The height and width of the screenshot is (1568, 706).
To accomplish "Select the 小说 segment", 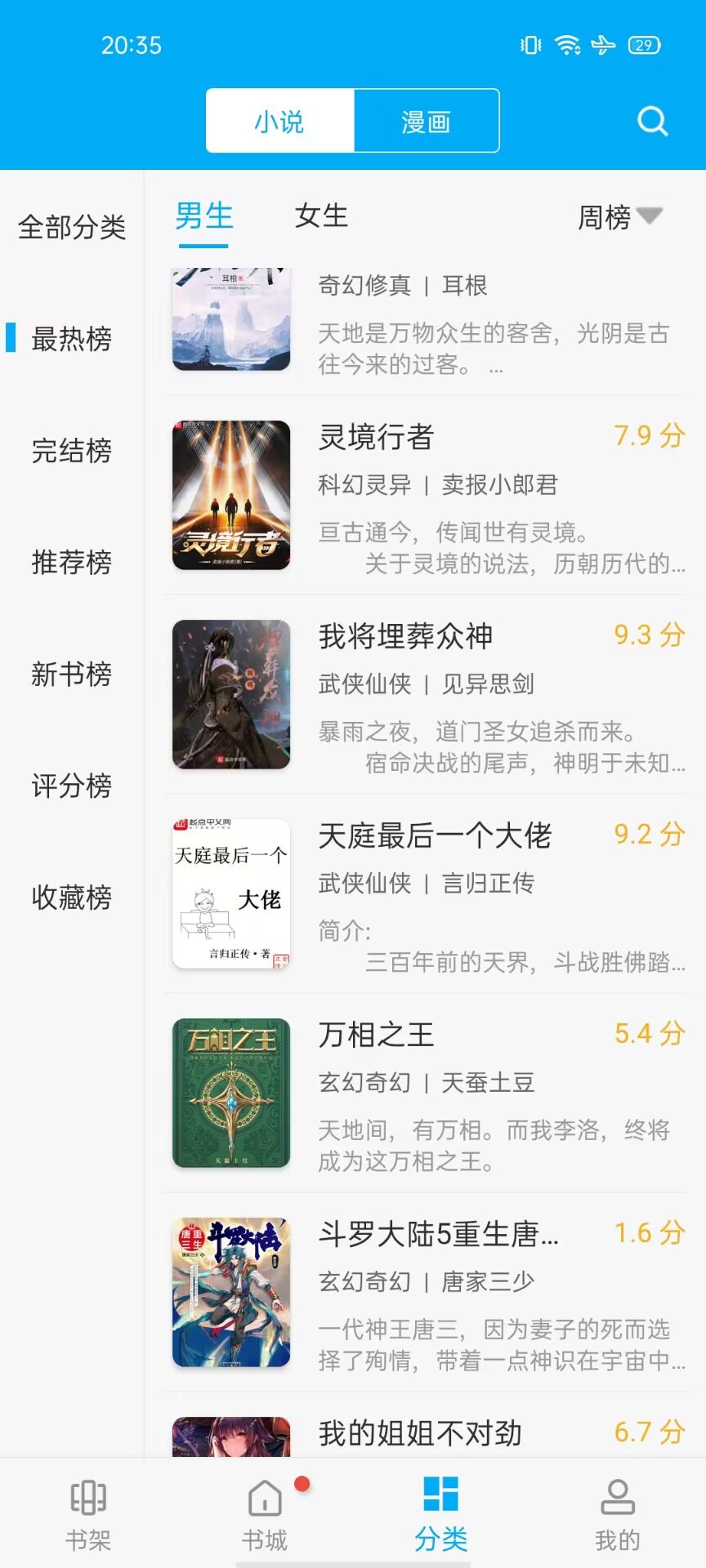I will [x=279, y=121].
